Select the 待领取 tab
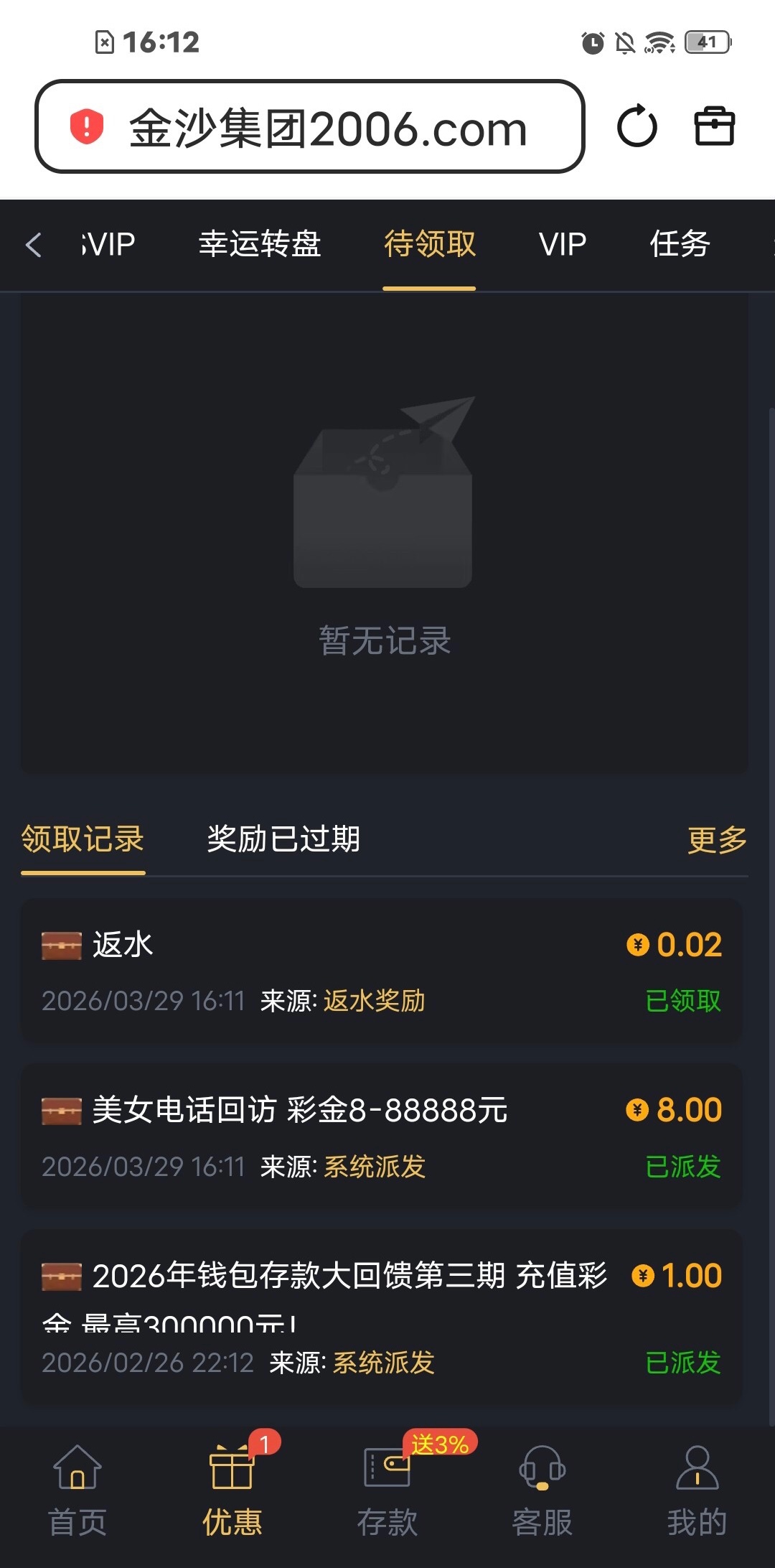 (x=429, y=245)
